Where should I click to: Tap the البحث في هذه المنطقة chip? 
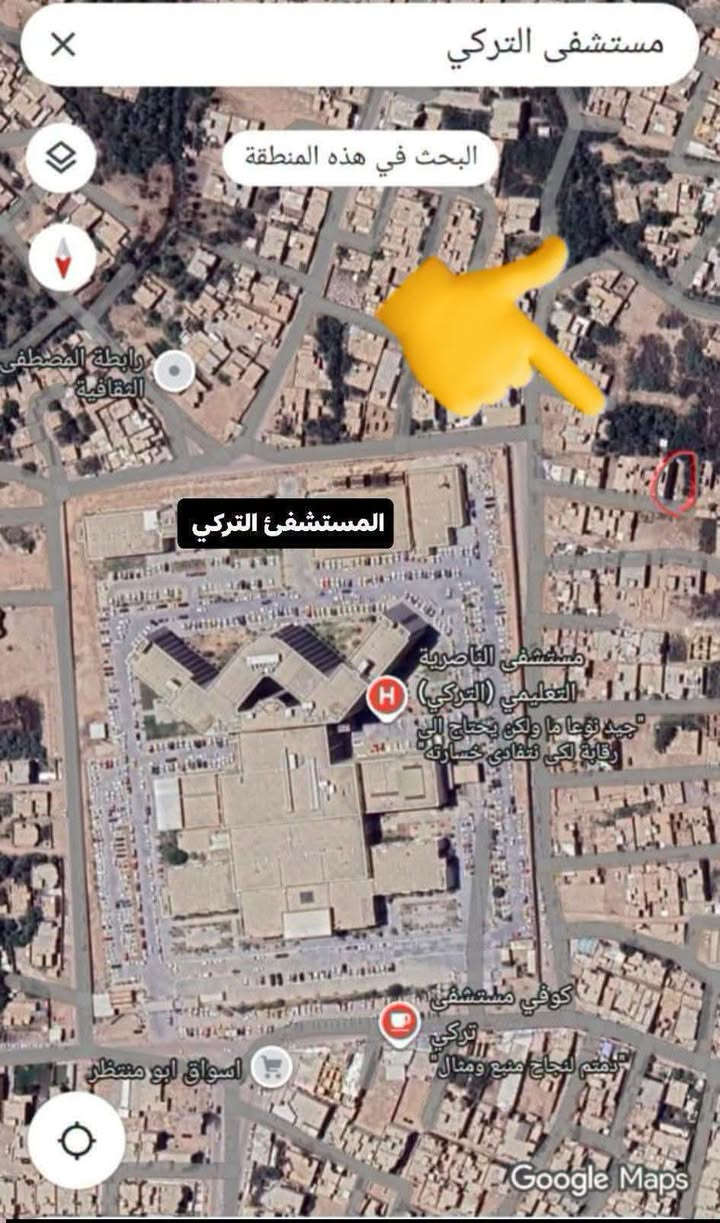(x=360, y=157)
